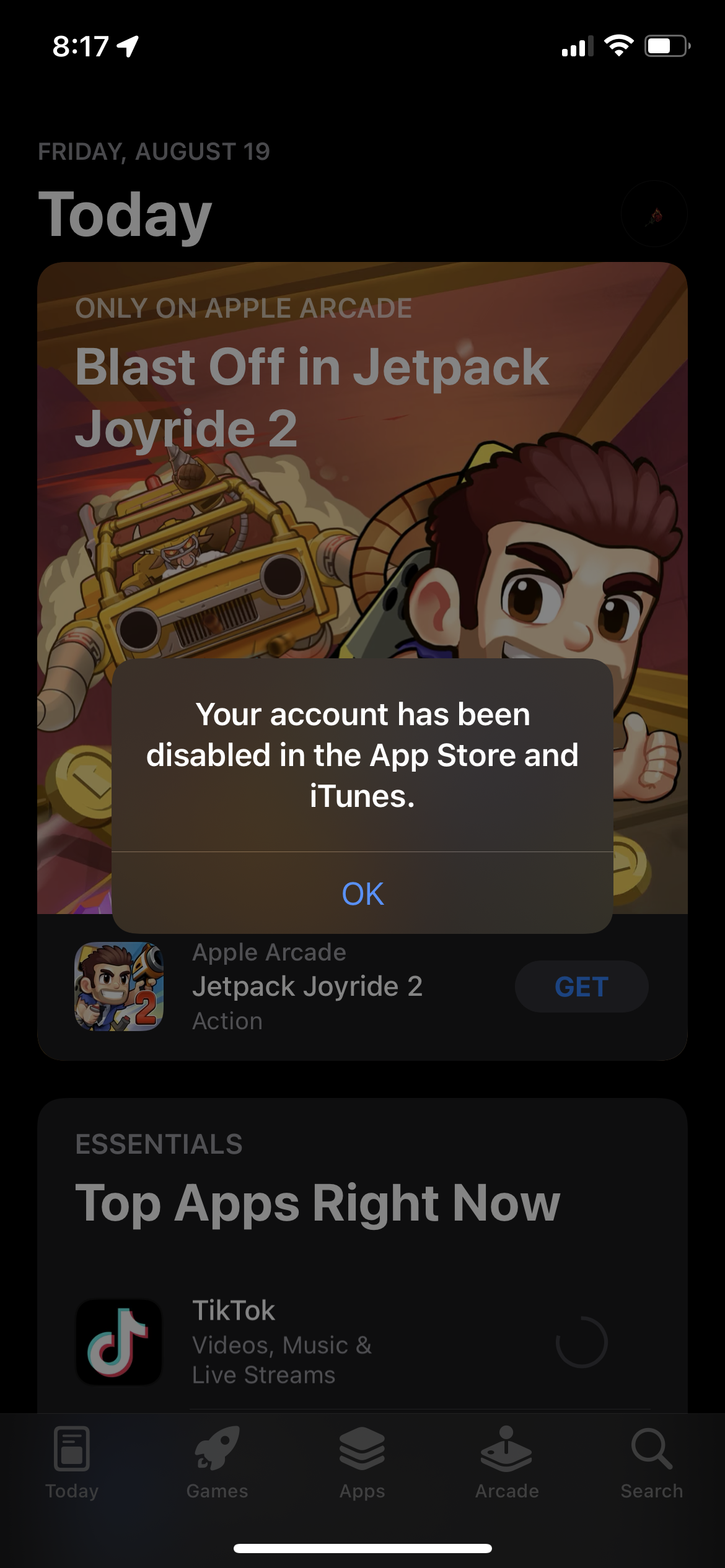The height and width of the screenshot is (1568, 725).
Task: Open the Search tab
Action: [x=651, y=1463]
